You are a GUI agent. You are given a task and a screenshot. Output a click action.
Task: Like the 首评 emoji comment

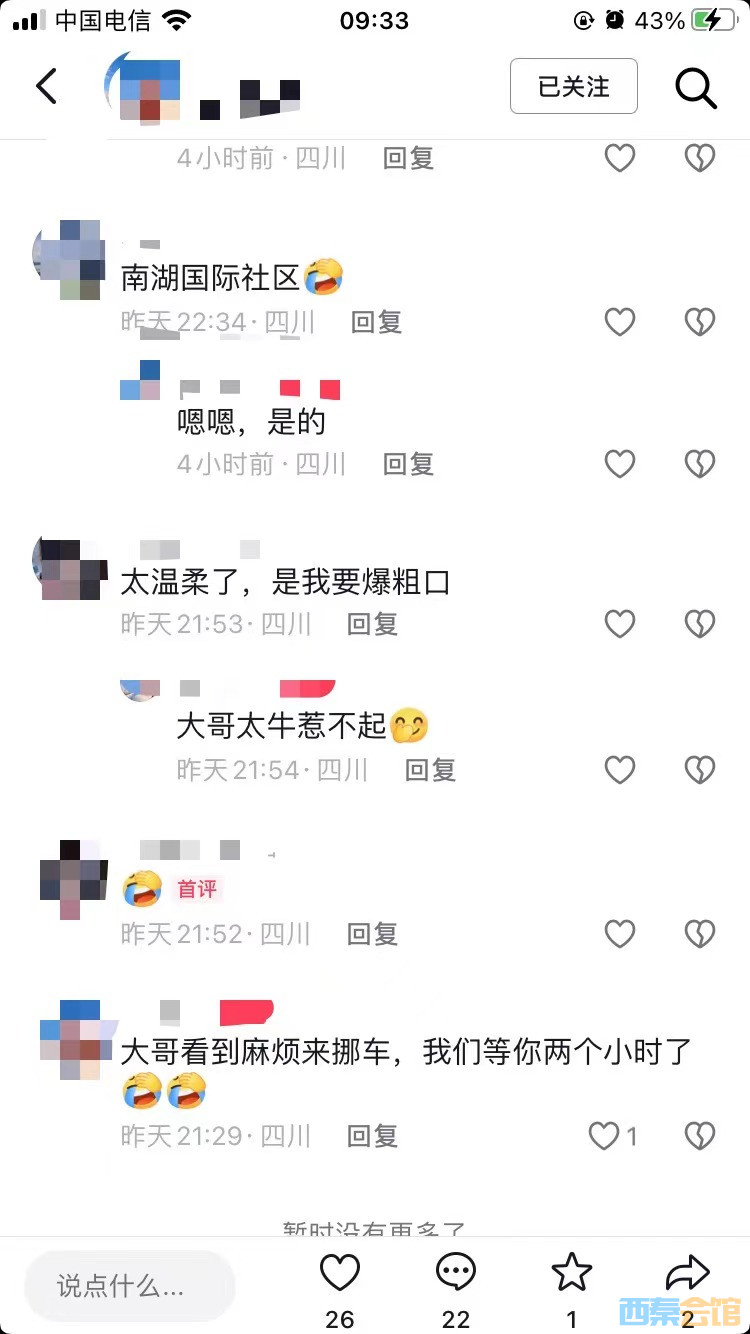point(620,933)
